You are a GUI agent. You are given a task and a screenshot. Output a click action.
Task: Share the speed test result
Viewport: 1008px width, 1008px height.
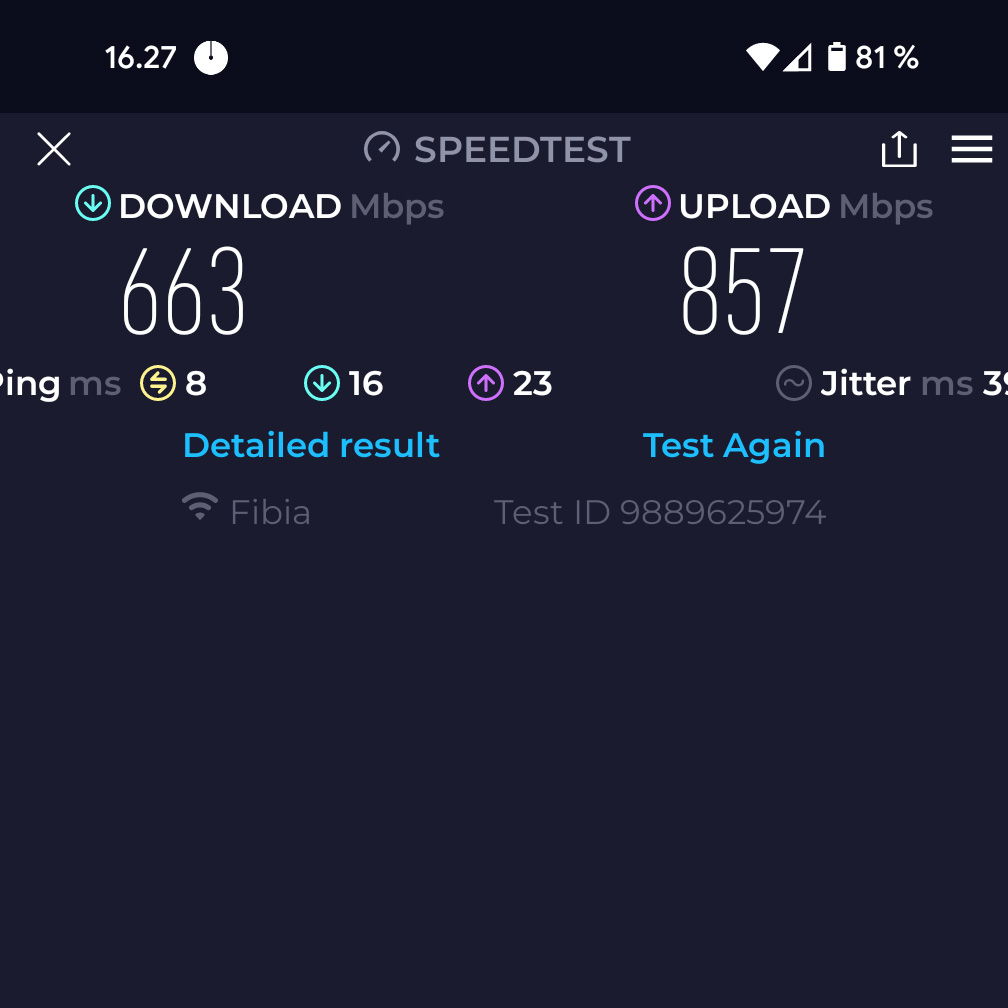(898, 150)
